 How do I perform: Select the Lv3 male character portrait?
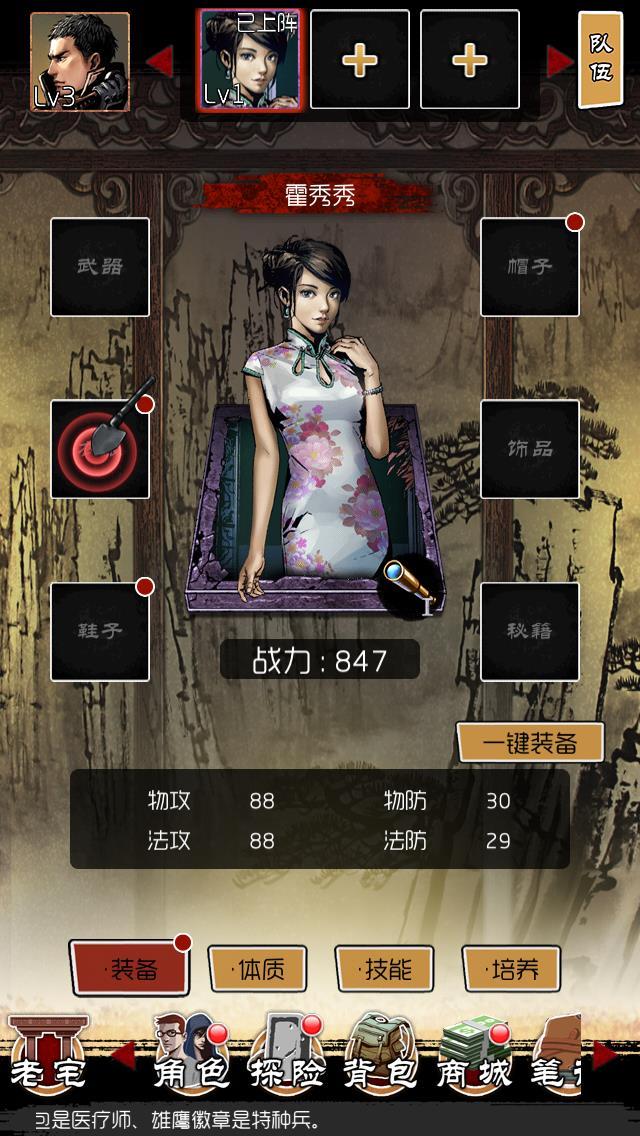(x=80, y=61)
